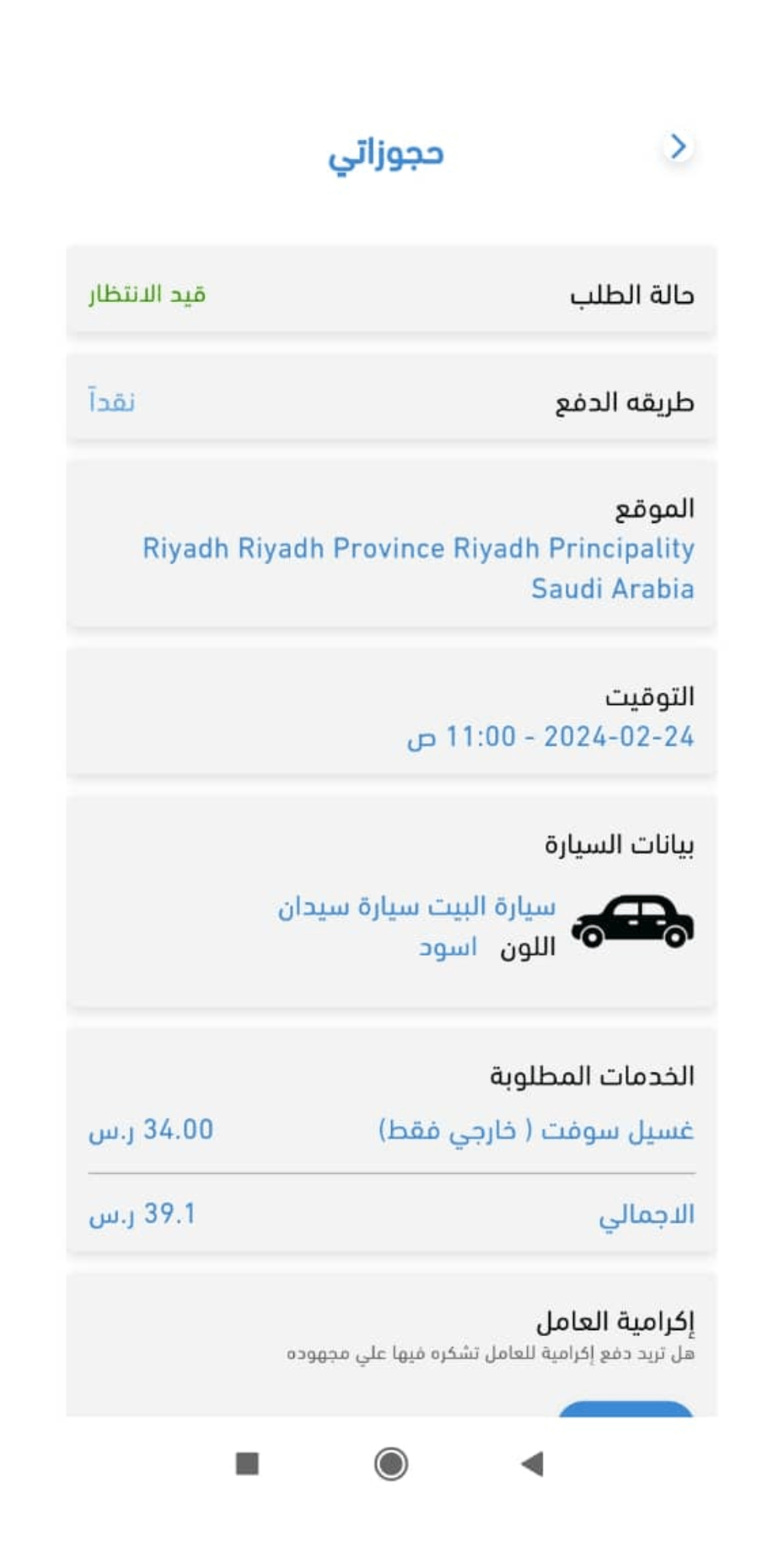The height and width of the screenshot is (1562, 784).
Task: Open recent apps with the square button
Action: [247, 1463]
